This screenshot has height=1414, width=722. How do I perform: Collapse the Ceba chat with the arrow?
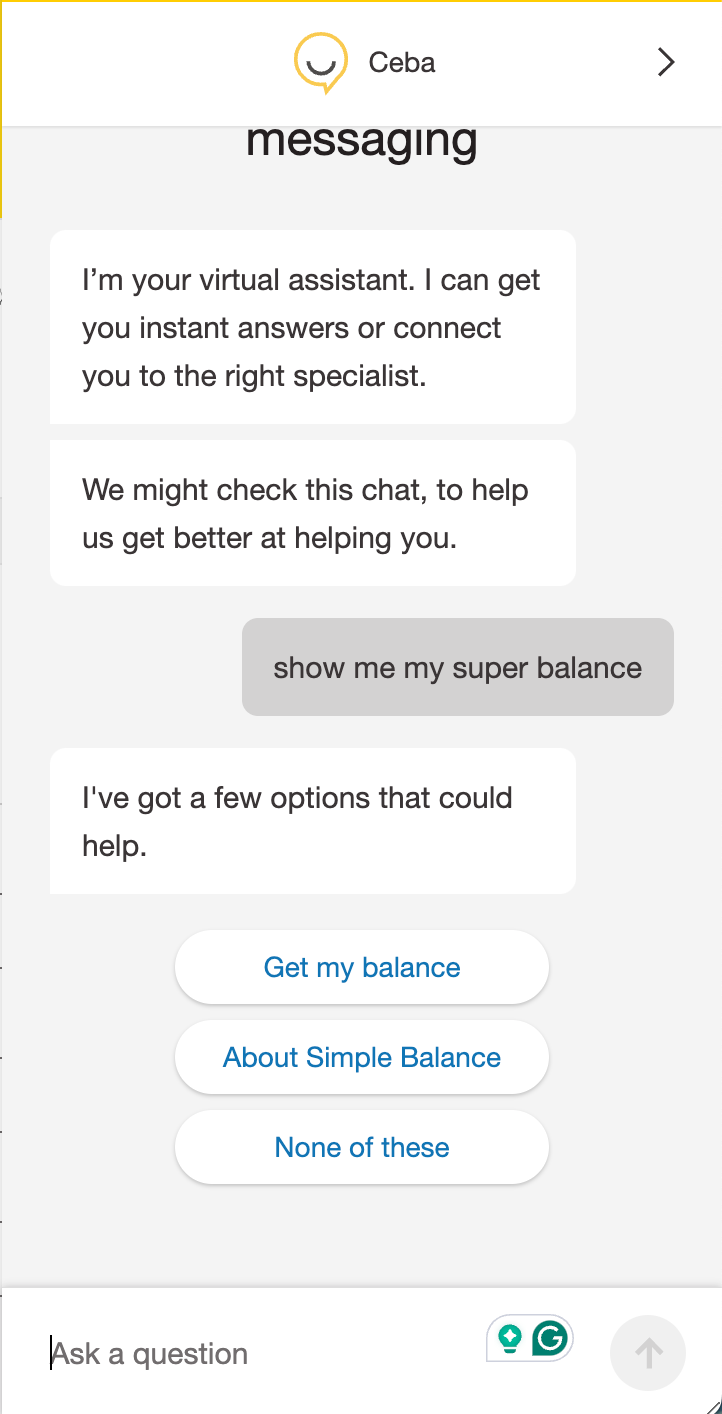tap(666, 63)
